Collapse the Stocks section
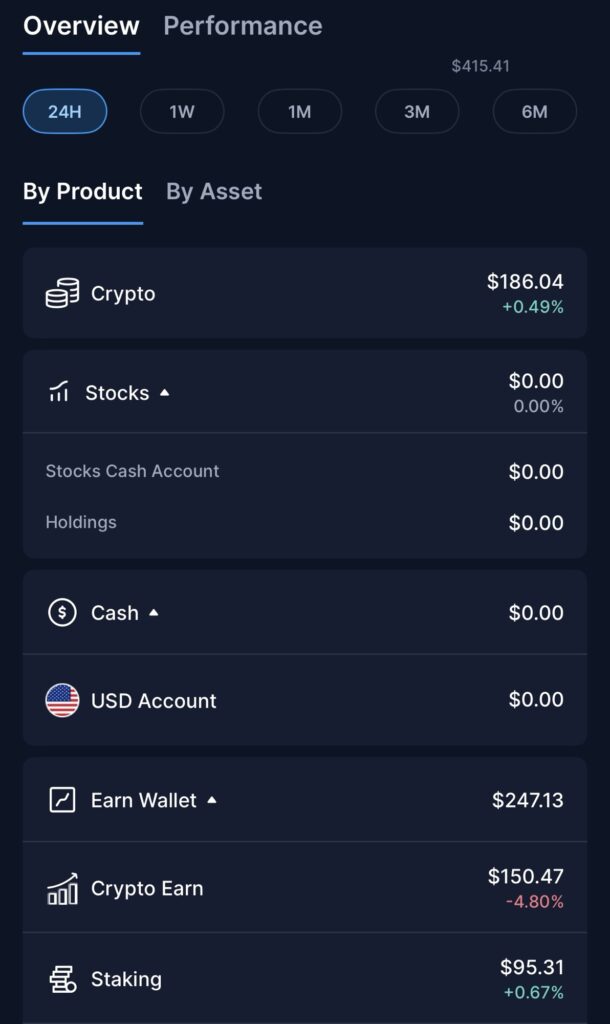Image resolution: width=610 pixels, height=1024 pixels. coord(304,392)
